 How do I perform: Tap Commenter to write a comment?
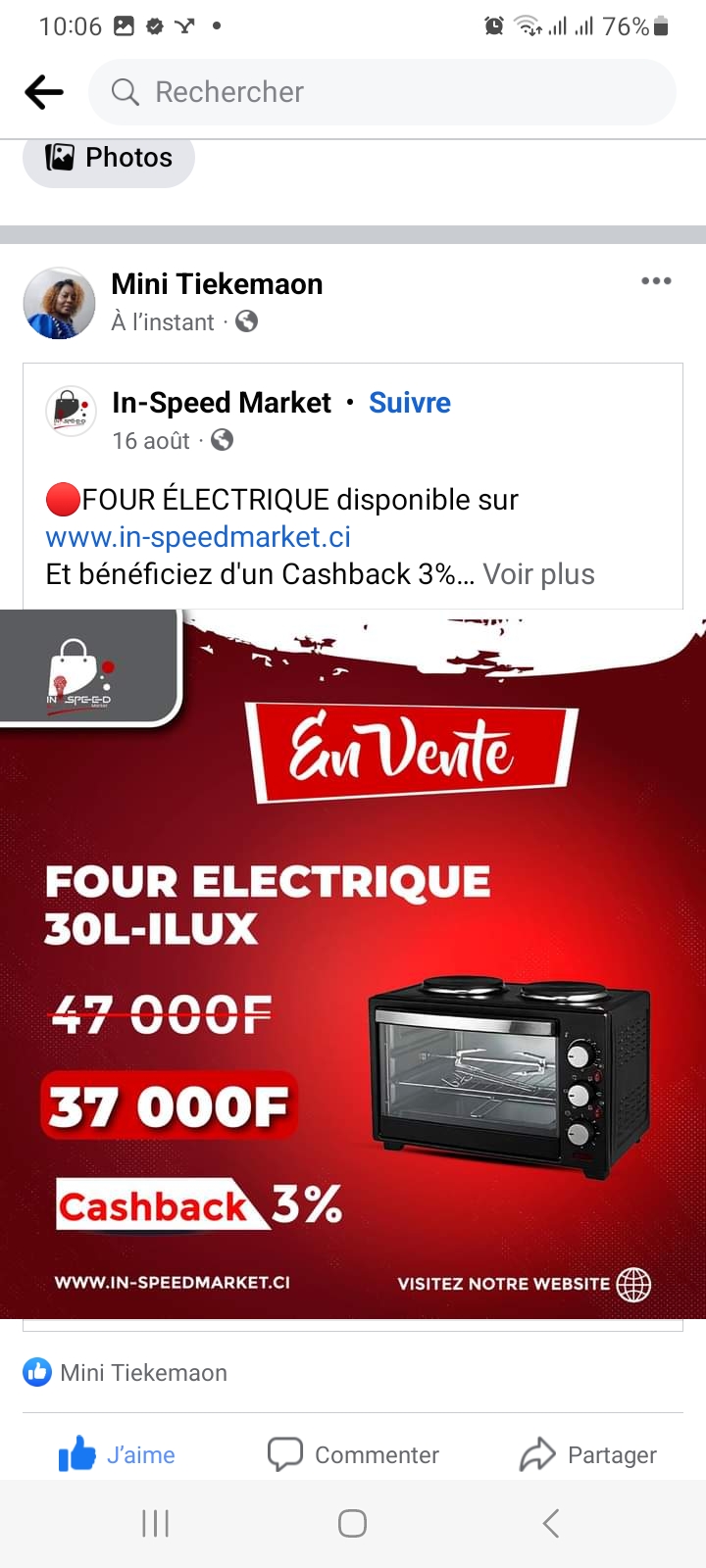353,1455
